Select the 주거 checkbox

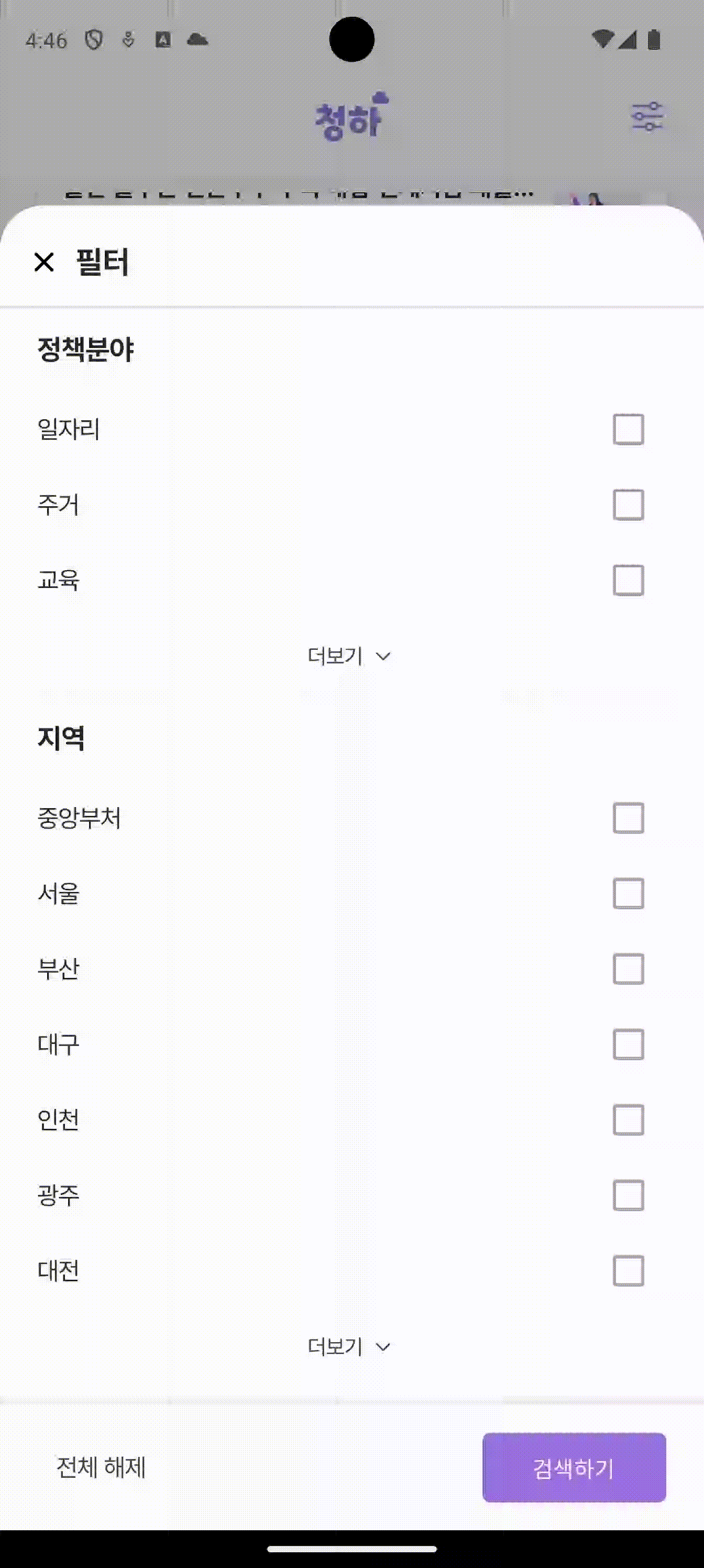tap(628, 505)
